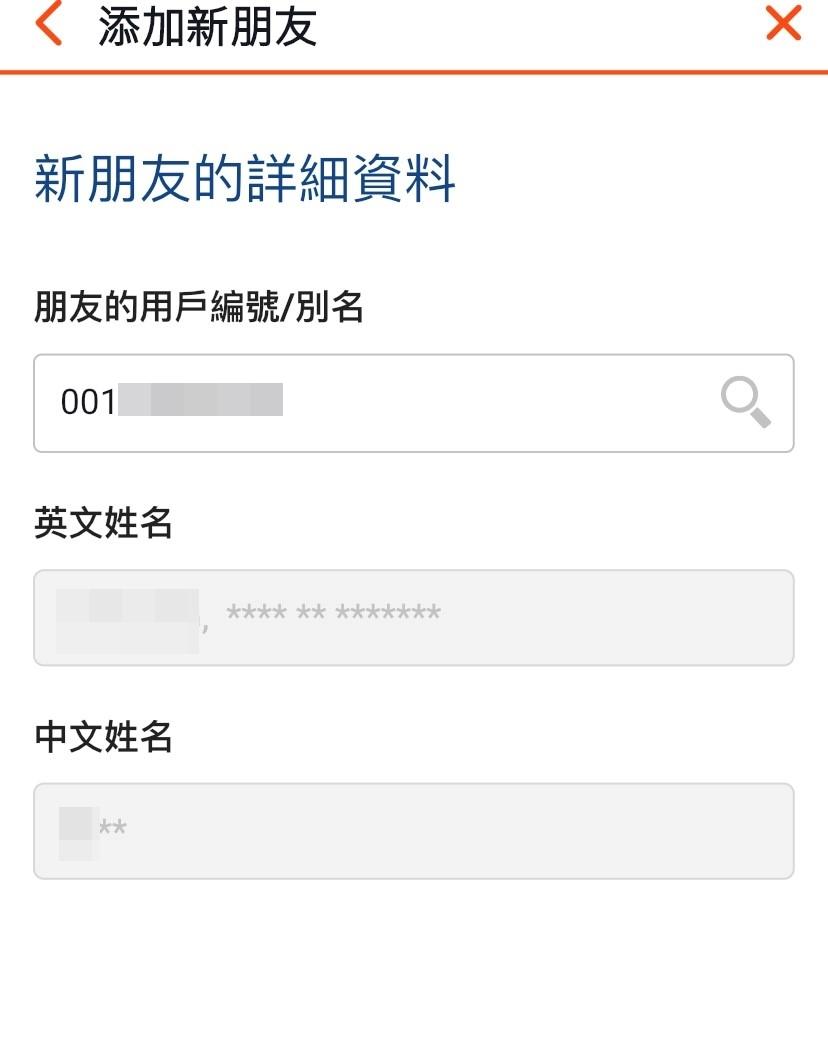
Task: Tap the greyed 英文姓名 name field
Action: click(x=414, y=617)
